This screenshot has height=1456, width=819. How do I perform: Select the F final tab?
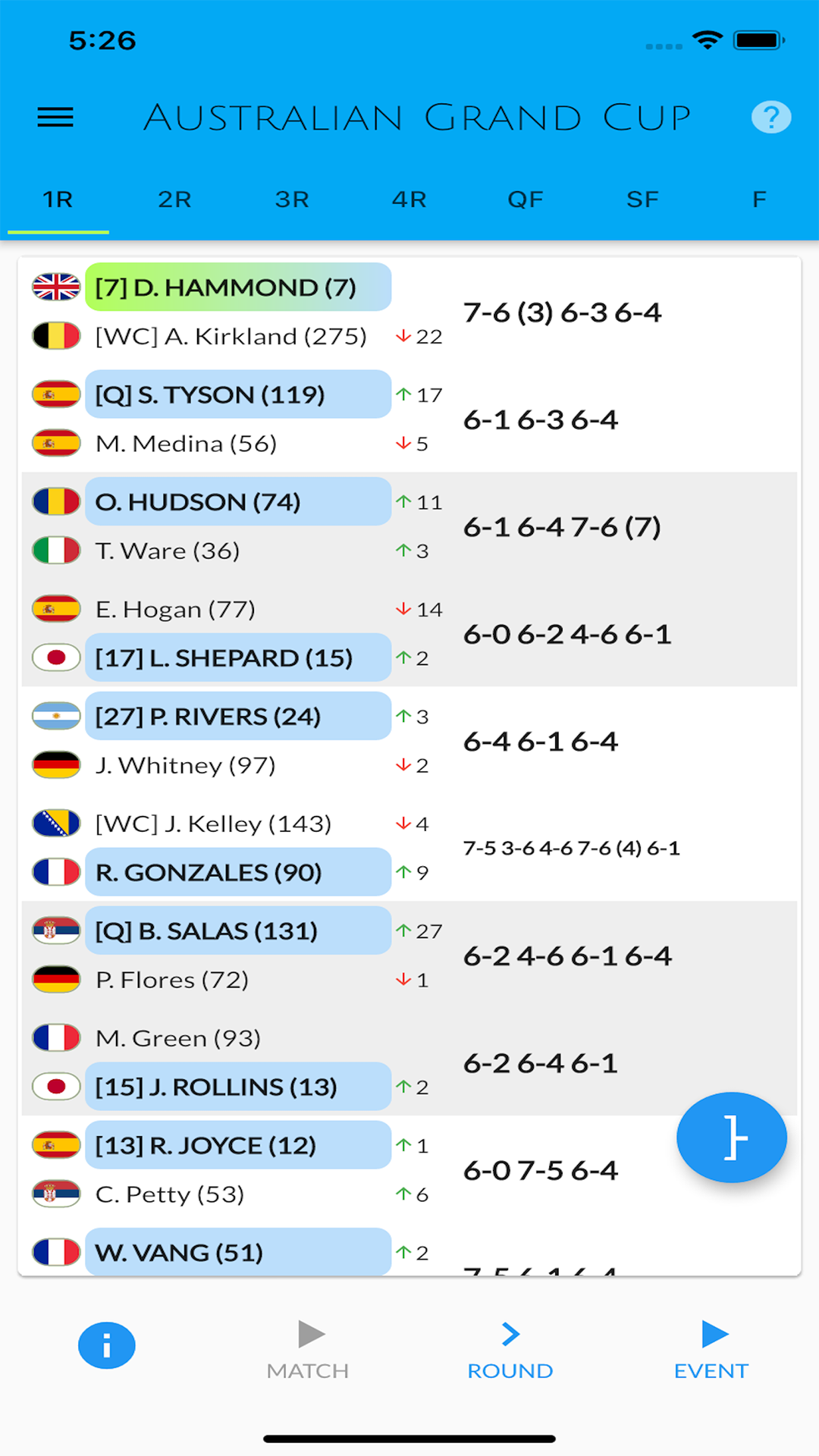(759, 199)
